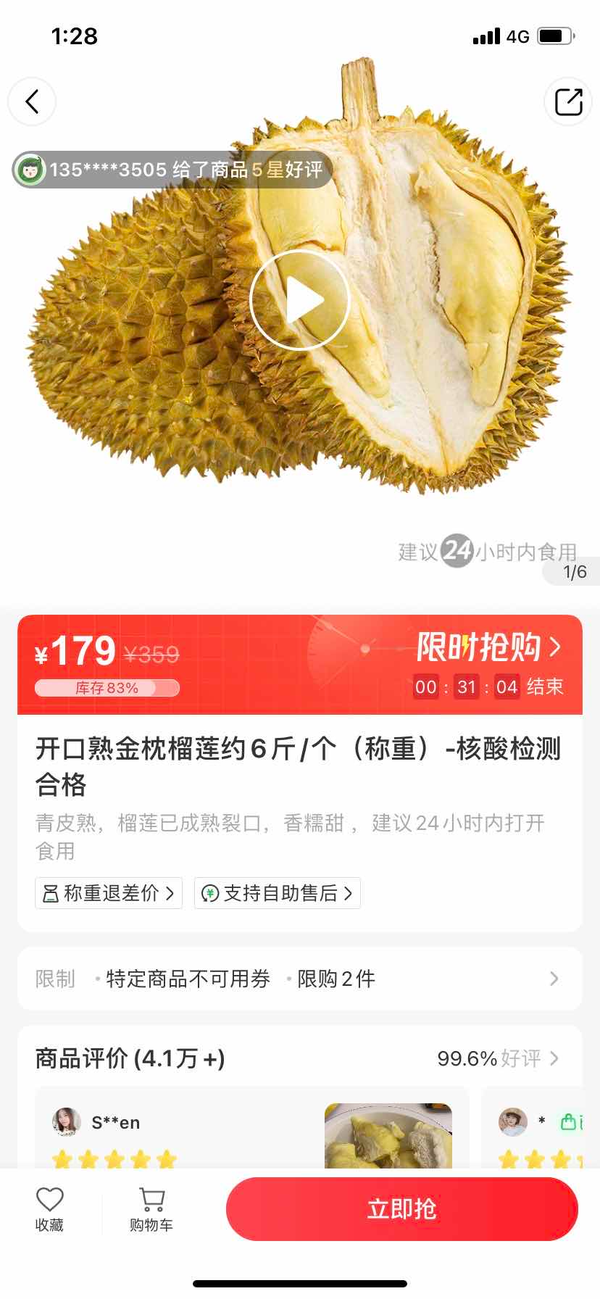600x1299 pixels.
Task: Expand the 限制 purchase limits row
Action: (x=300, y=979)
